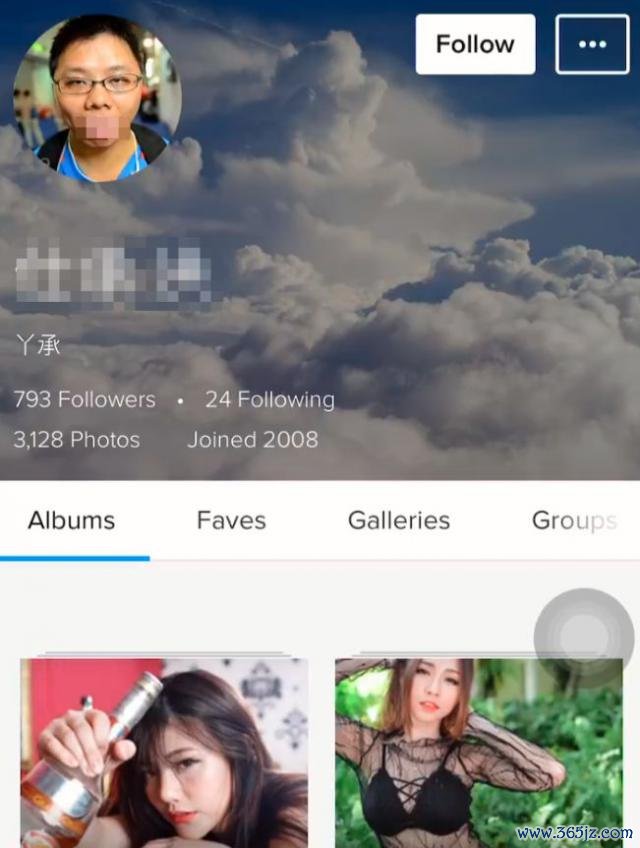Open the Galleries tab

point(398,520)
